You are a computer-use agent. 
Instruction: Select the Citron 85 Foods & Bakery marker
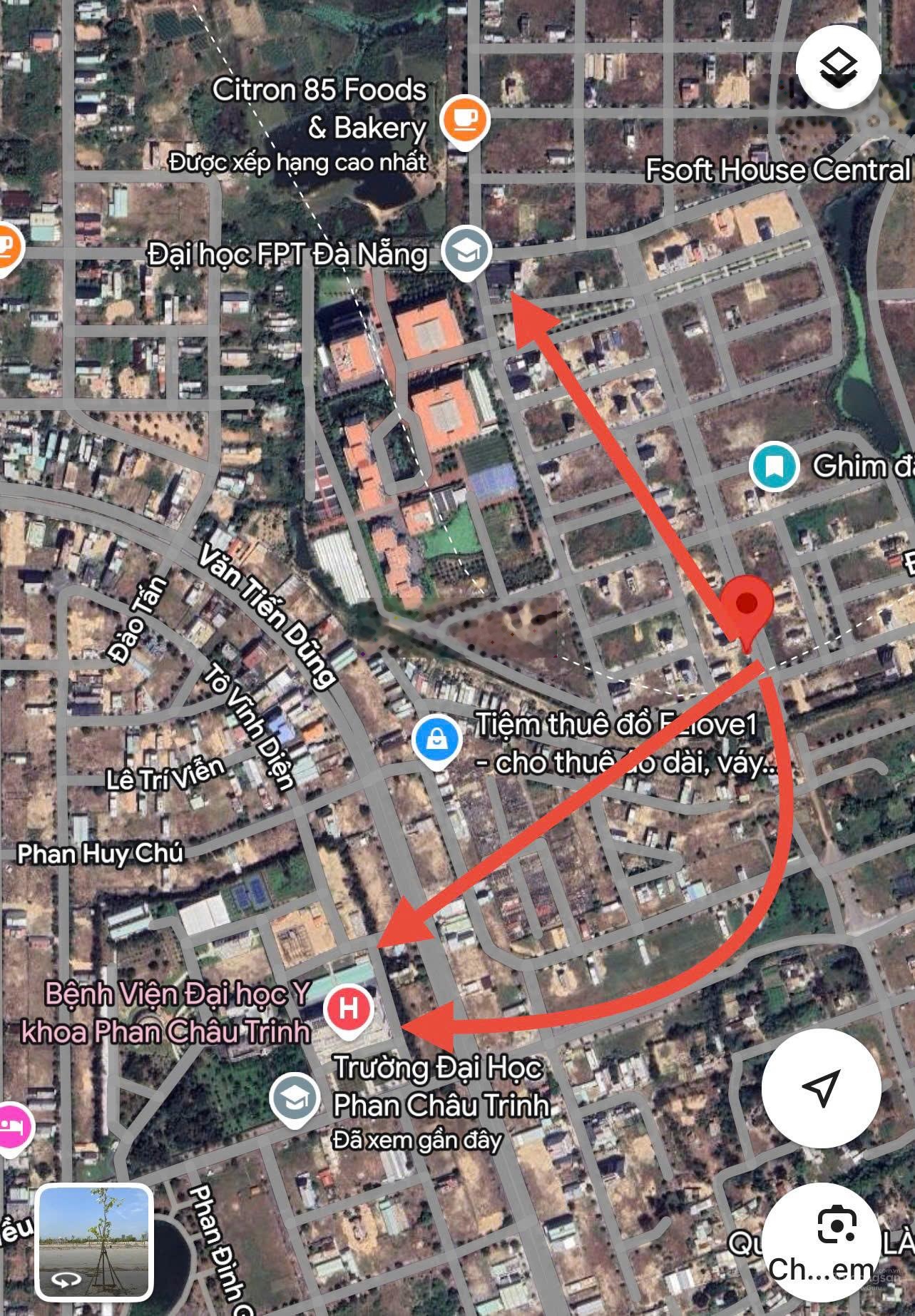pyautogui.click(x=464, y=120)
